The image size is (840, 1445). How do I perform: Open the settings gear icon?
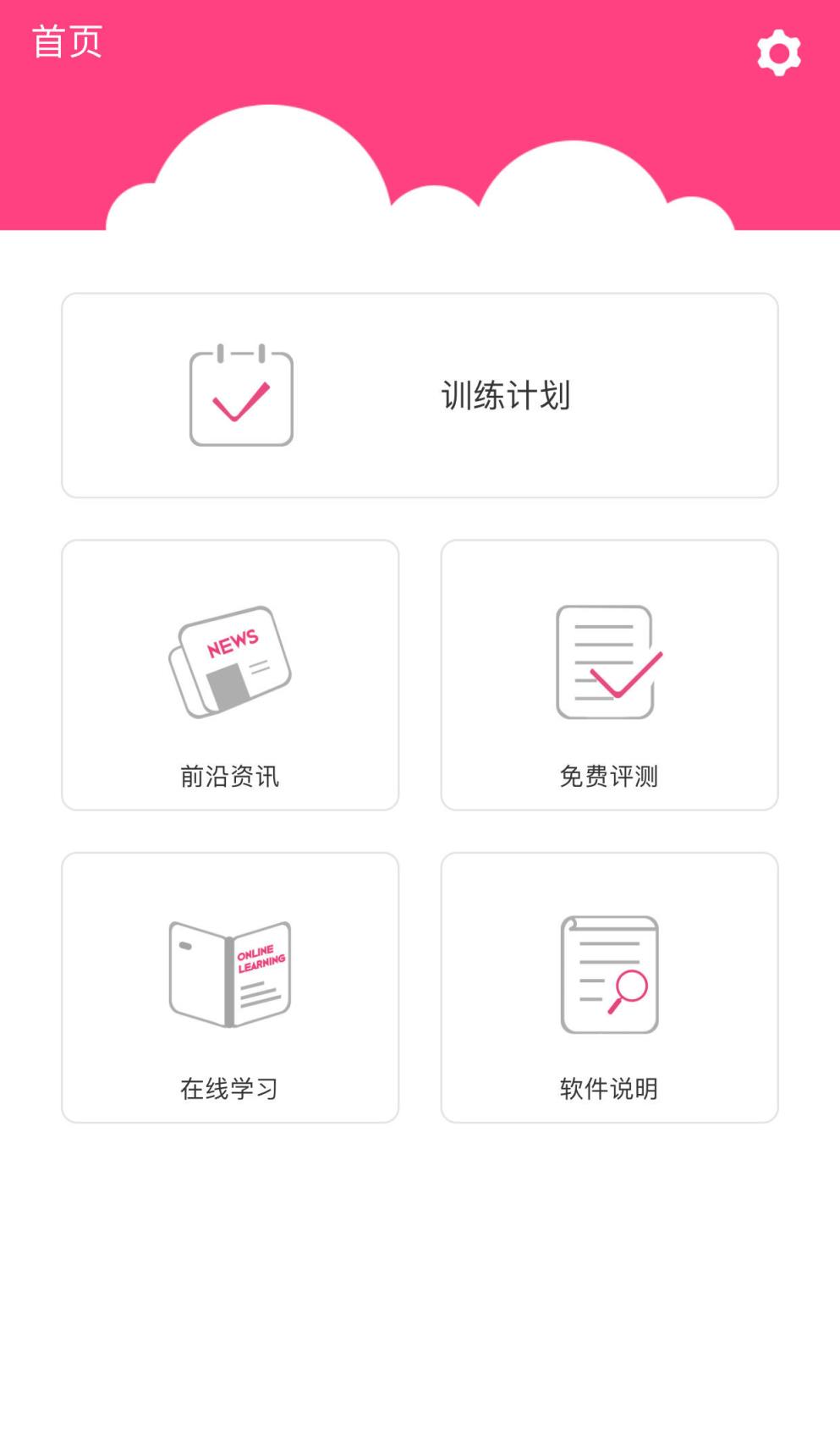(x=778, y=53)
